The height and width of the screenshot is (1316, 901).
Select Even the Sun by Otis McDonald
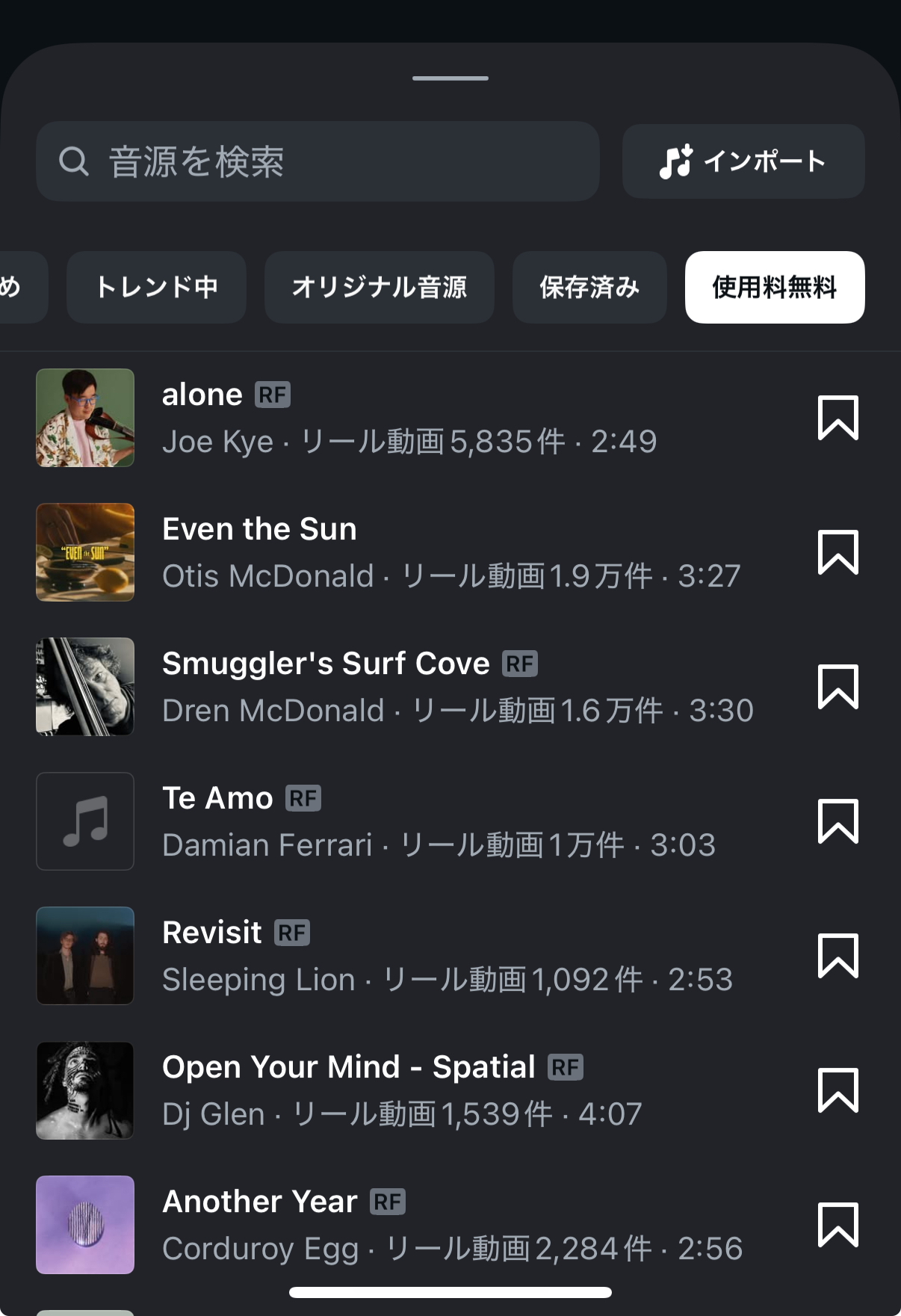[450, 552]
